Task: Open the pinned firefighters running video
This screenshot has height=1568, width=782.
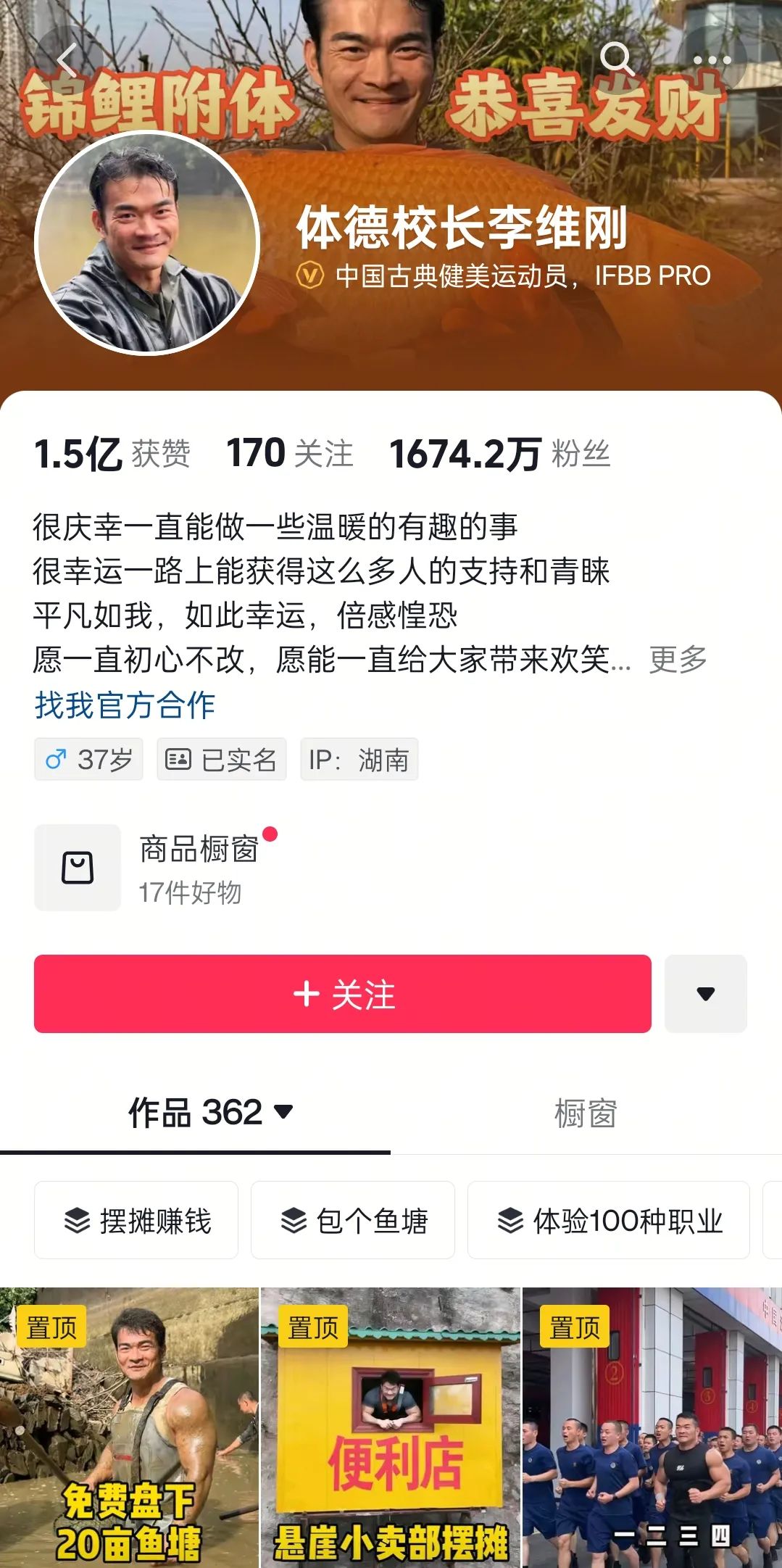Action: point(652,1427)
